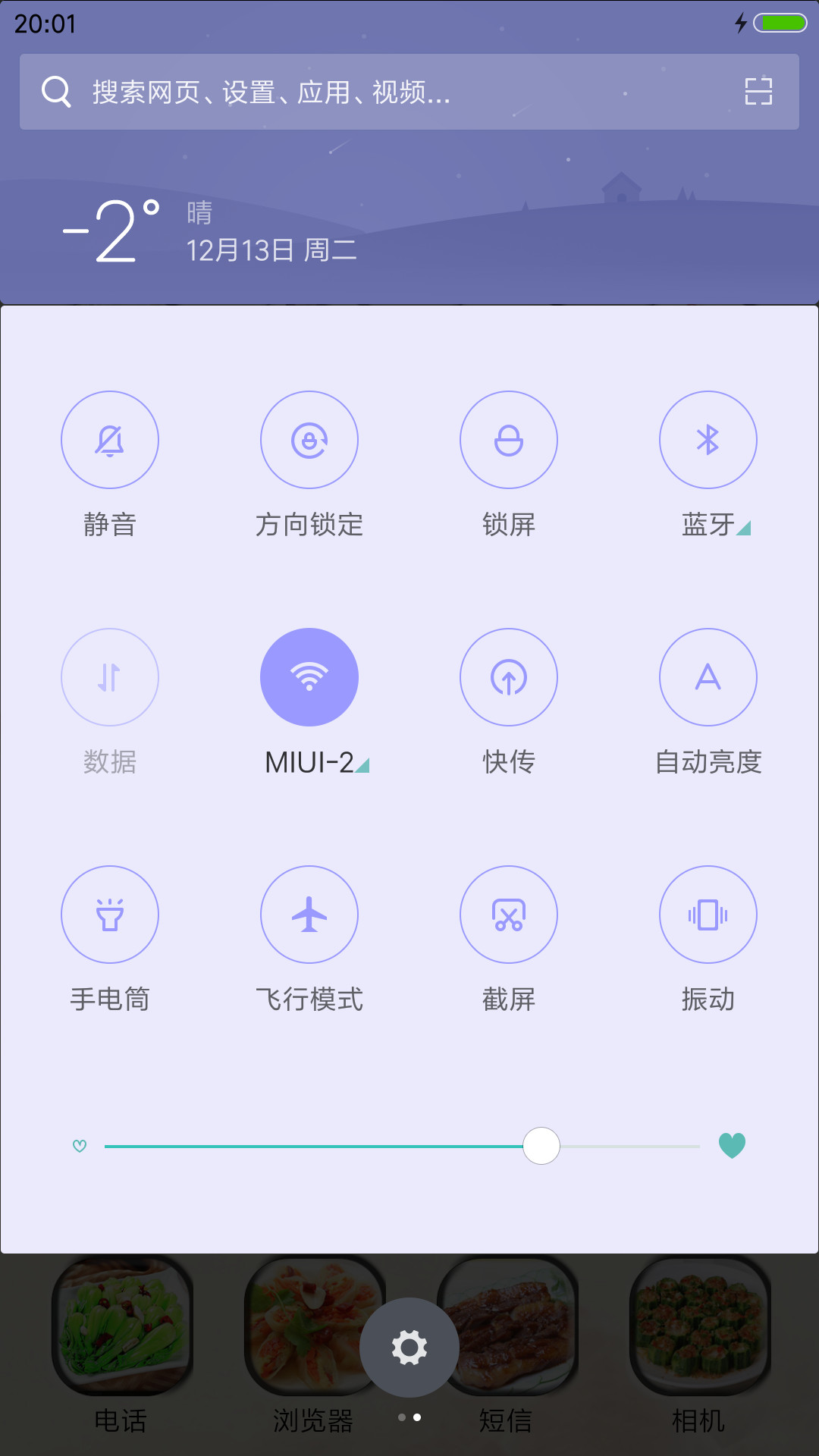The image size is (819, 1456).
Task: Toggle orientation lock (方向锁定)
Action: [309, 440]
